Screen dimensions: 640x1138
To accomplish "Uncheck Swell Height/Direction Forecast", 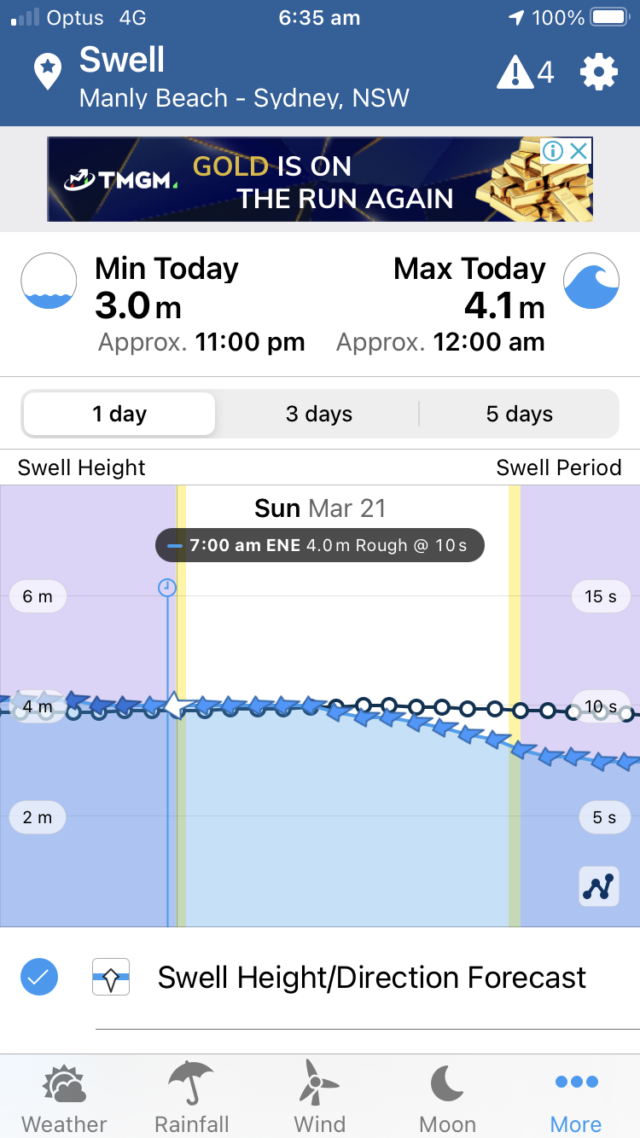I will click(38, 977).
